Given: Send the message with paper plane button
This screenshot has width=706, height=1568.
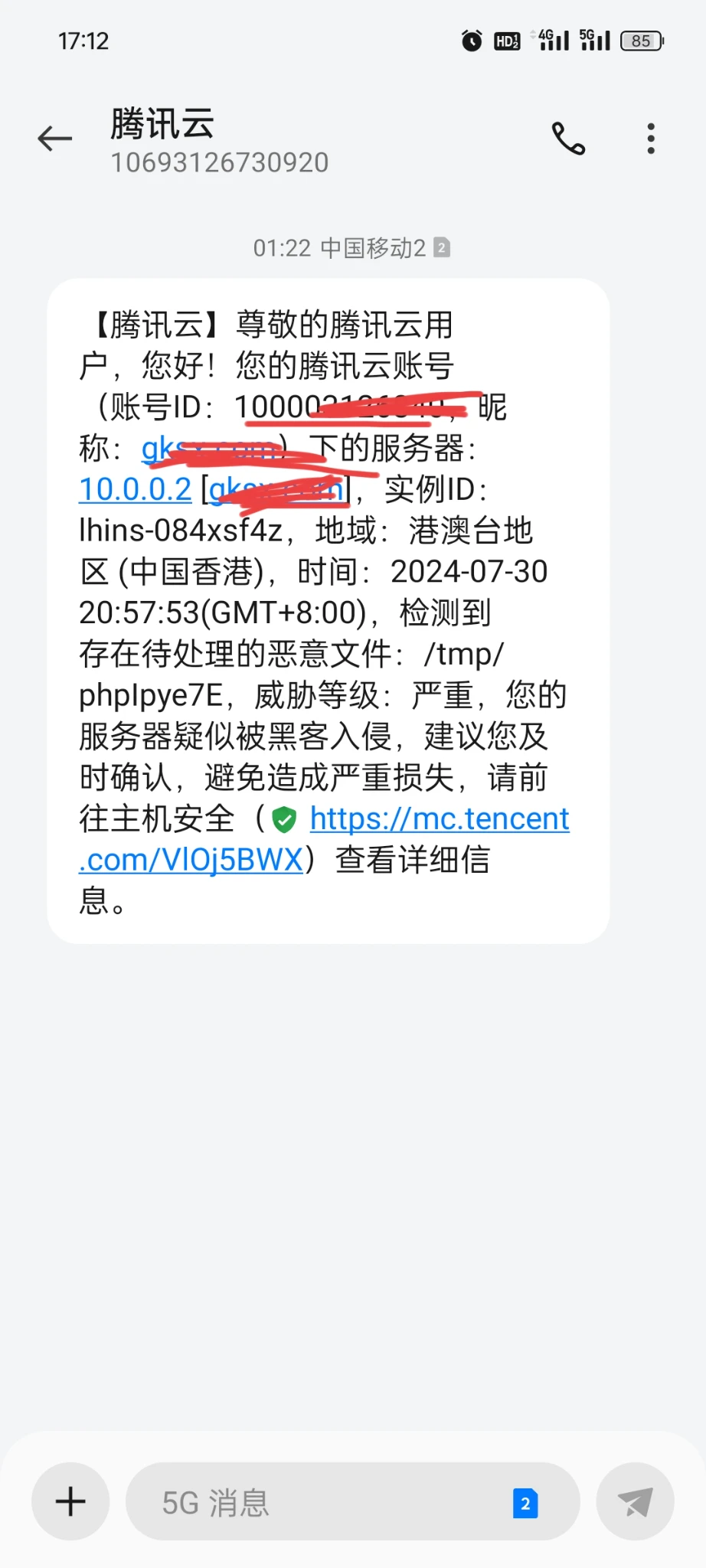Looking at the screenshot, I should [635, 1501].
